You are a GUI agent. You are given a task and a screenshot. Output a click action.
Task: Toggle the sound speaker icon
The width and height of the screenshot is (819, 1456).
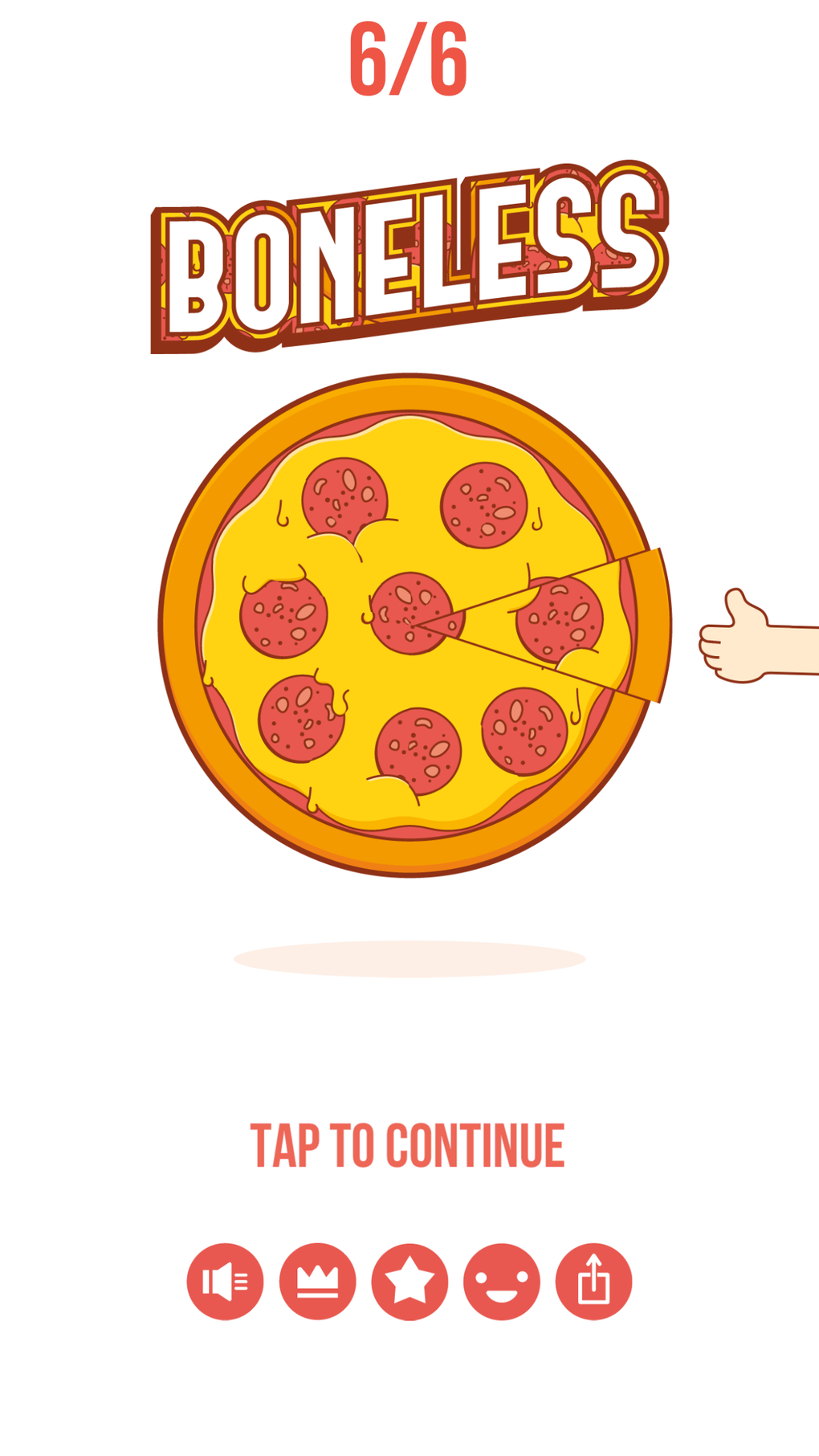(x=225, y=1282)
